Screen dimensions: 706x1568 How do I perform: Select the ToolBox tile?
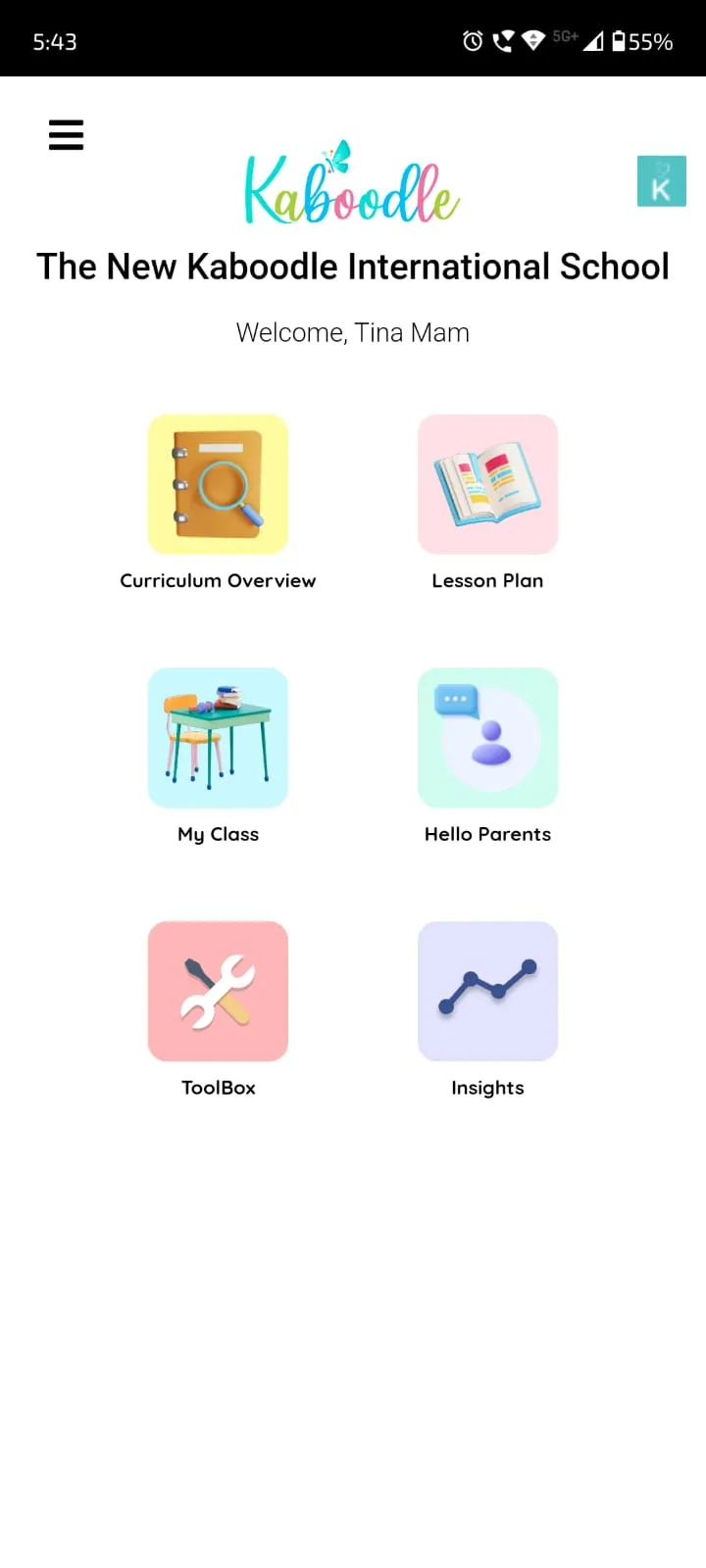(x=218, y=991)
